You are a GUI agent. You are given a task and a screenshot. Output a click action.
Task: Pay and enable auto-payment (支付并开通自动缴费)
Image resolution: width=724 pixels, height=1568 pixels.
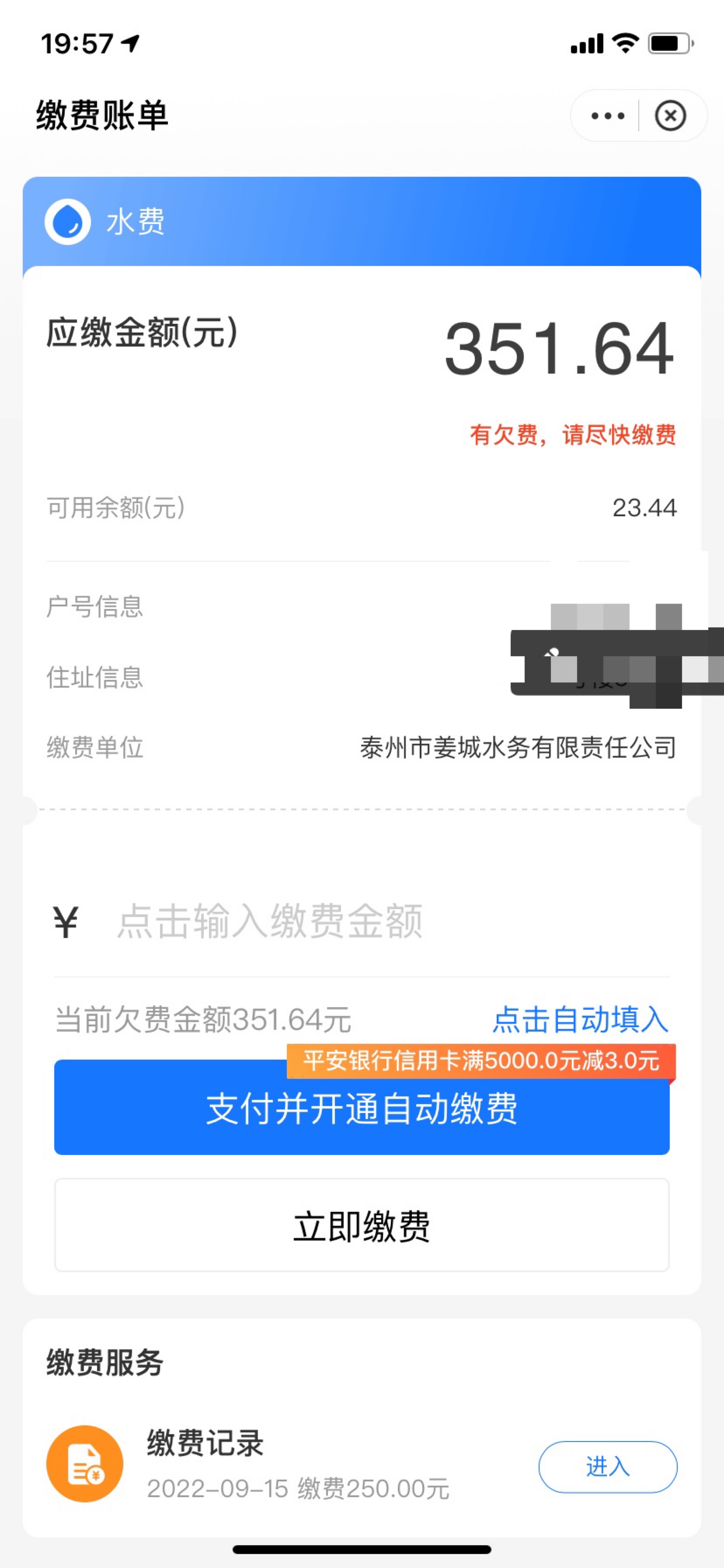pyautogui.click(x=362, y=1109)
